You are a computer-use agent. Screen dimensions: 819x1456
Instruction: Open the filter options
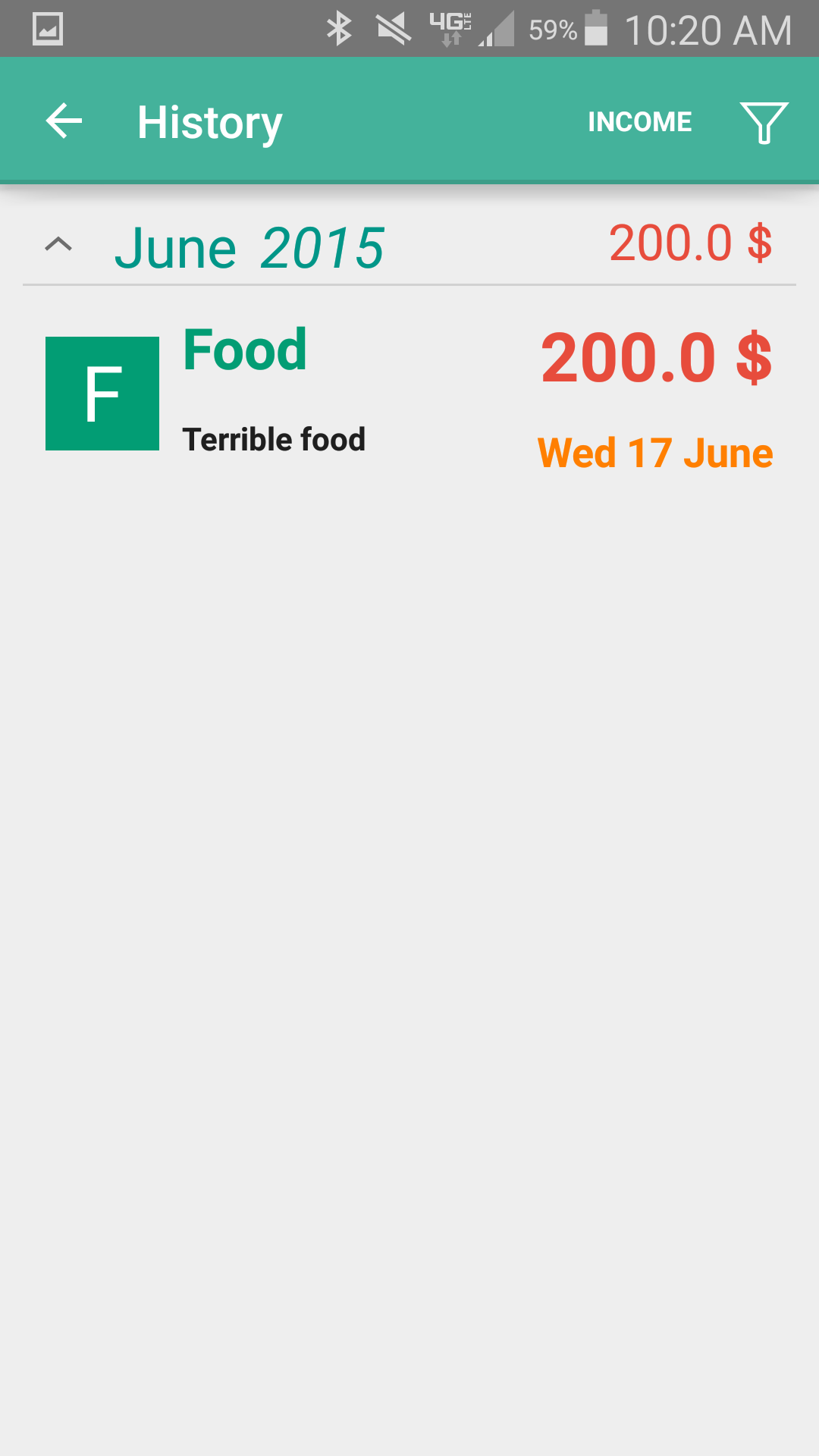coord(764,122)
